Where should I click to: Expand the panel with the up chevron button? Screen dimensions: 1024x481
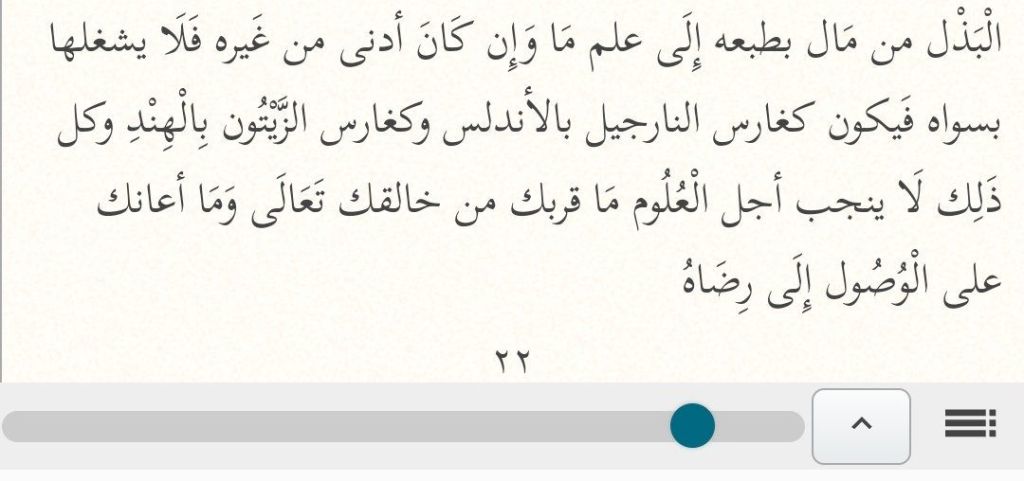(x=861, y=426)
